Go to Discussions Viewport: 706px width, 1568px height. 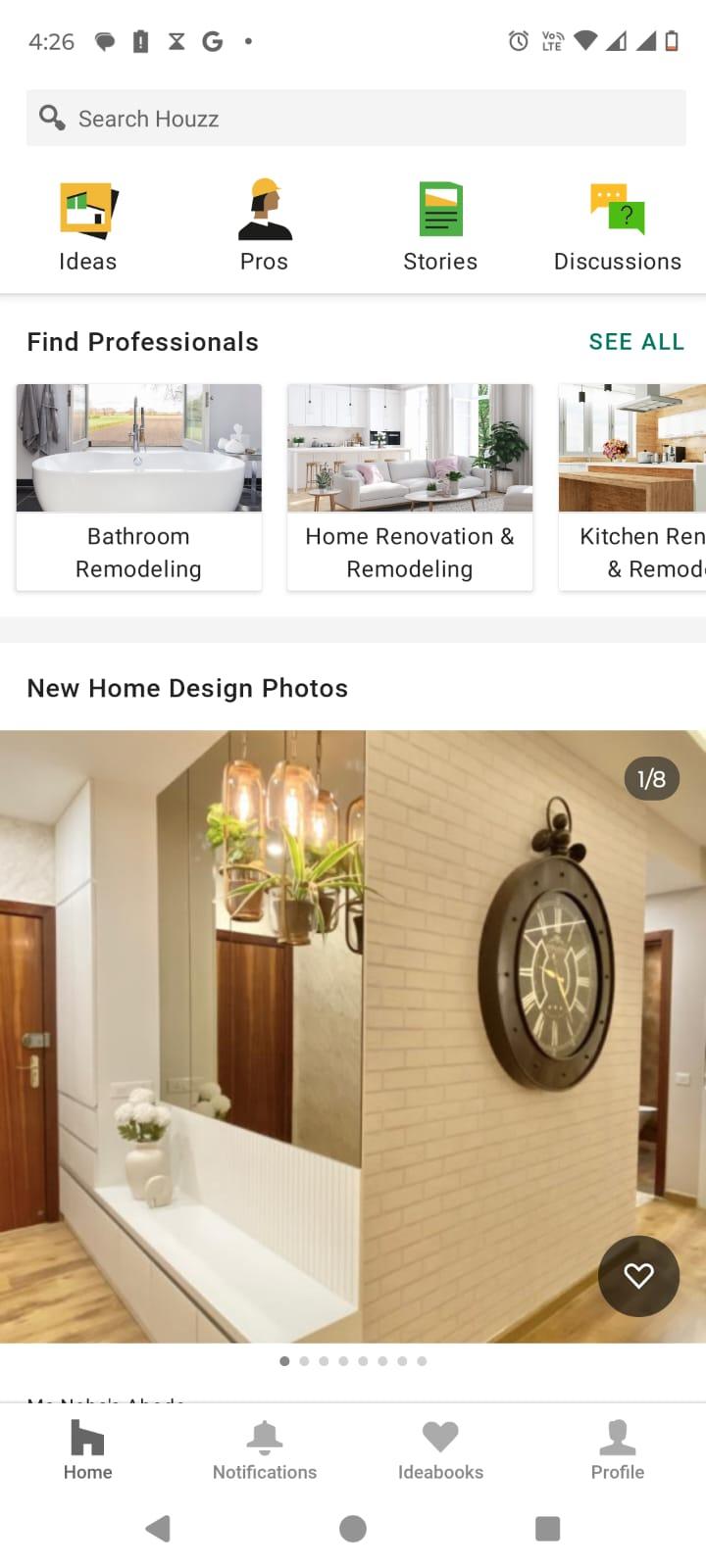pos(617,226)
